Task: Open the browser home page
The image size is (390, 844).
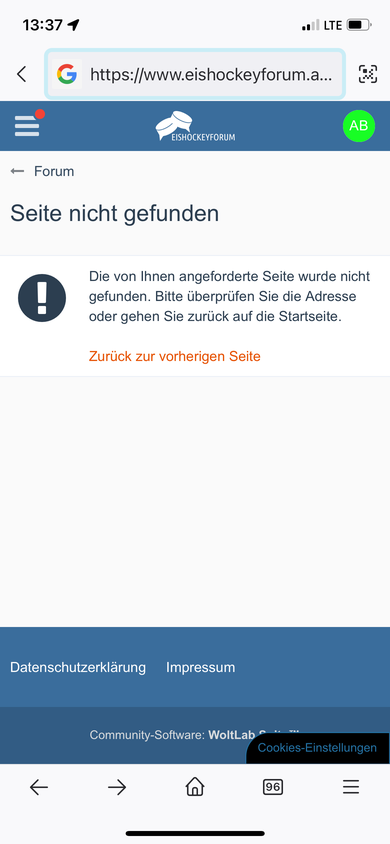Action: pos(195,787)
